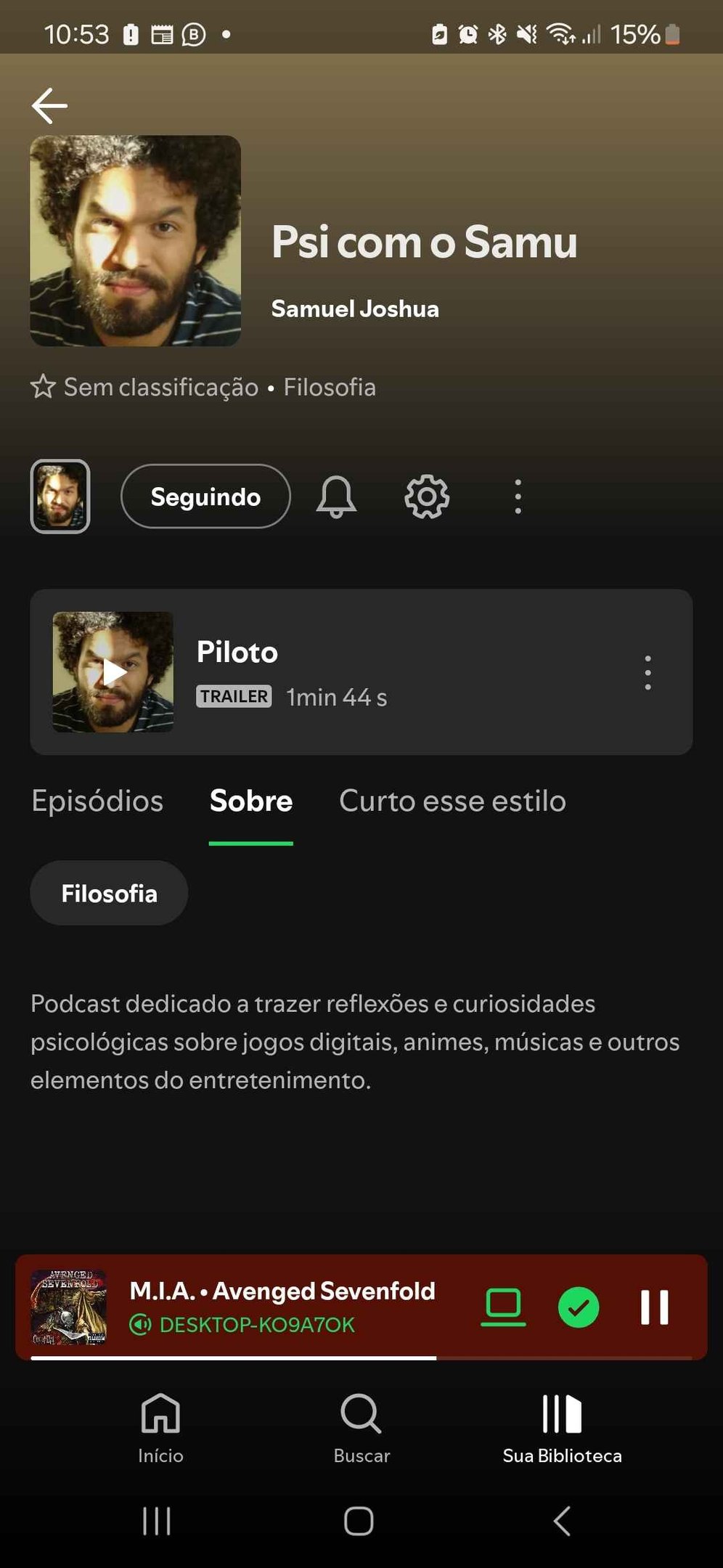Select the Sobre tab

(x=251, y=801)
